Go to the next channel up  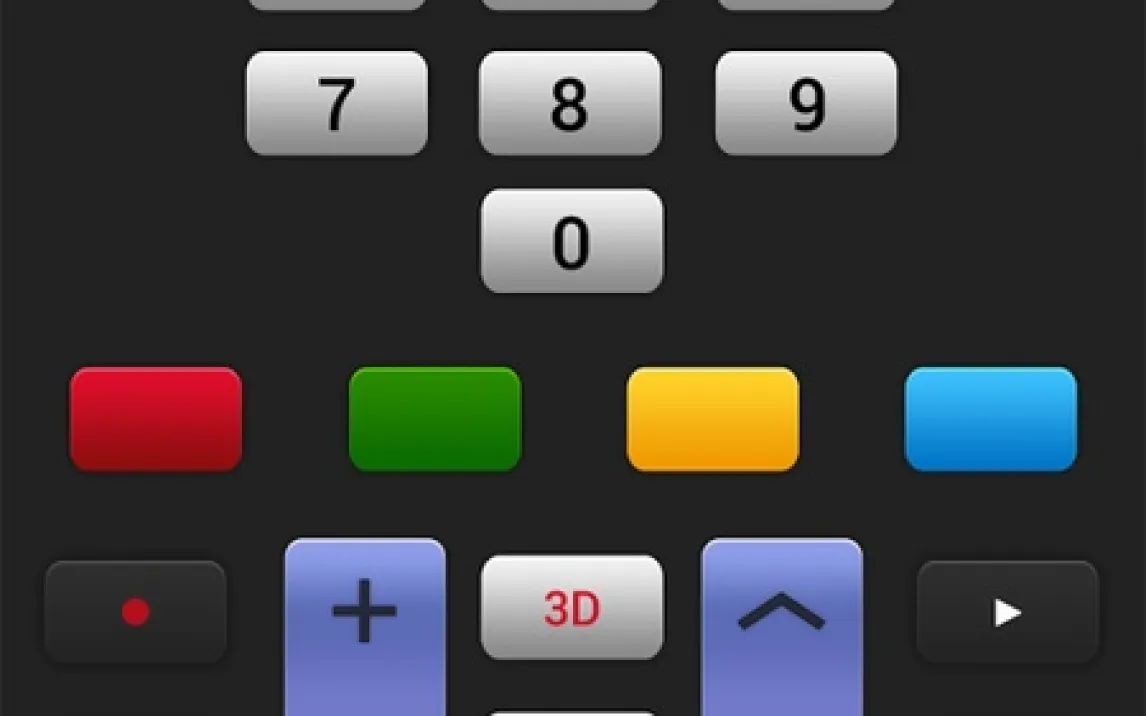point(782,612)
